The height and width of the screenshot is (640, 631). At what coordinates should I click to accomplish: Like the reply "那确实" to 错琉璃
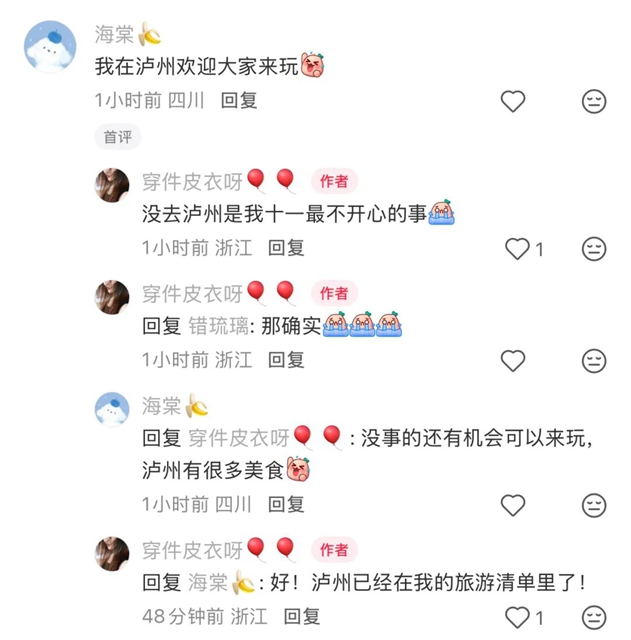click(x=513, y=360)
